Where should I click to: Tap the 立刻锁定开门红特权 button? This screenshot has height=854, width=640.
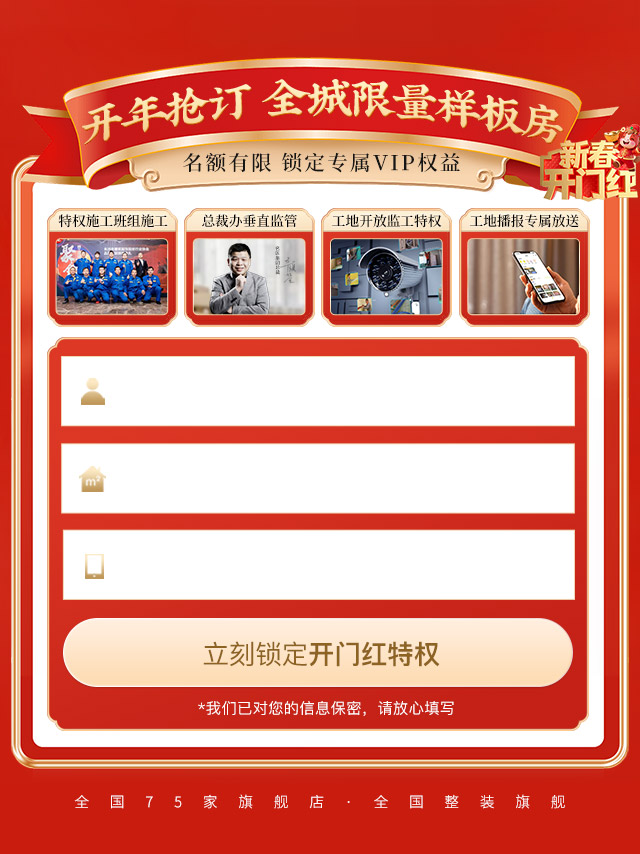click(318, 653)
